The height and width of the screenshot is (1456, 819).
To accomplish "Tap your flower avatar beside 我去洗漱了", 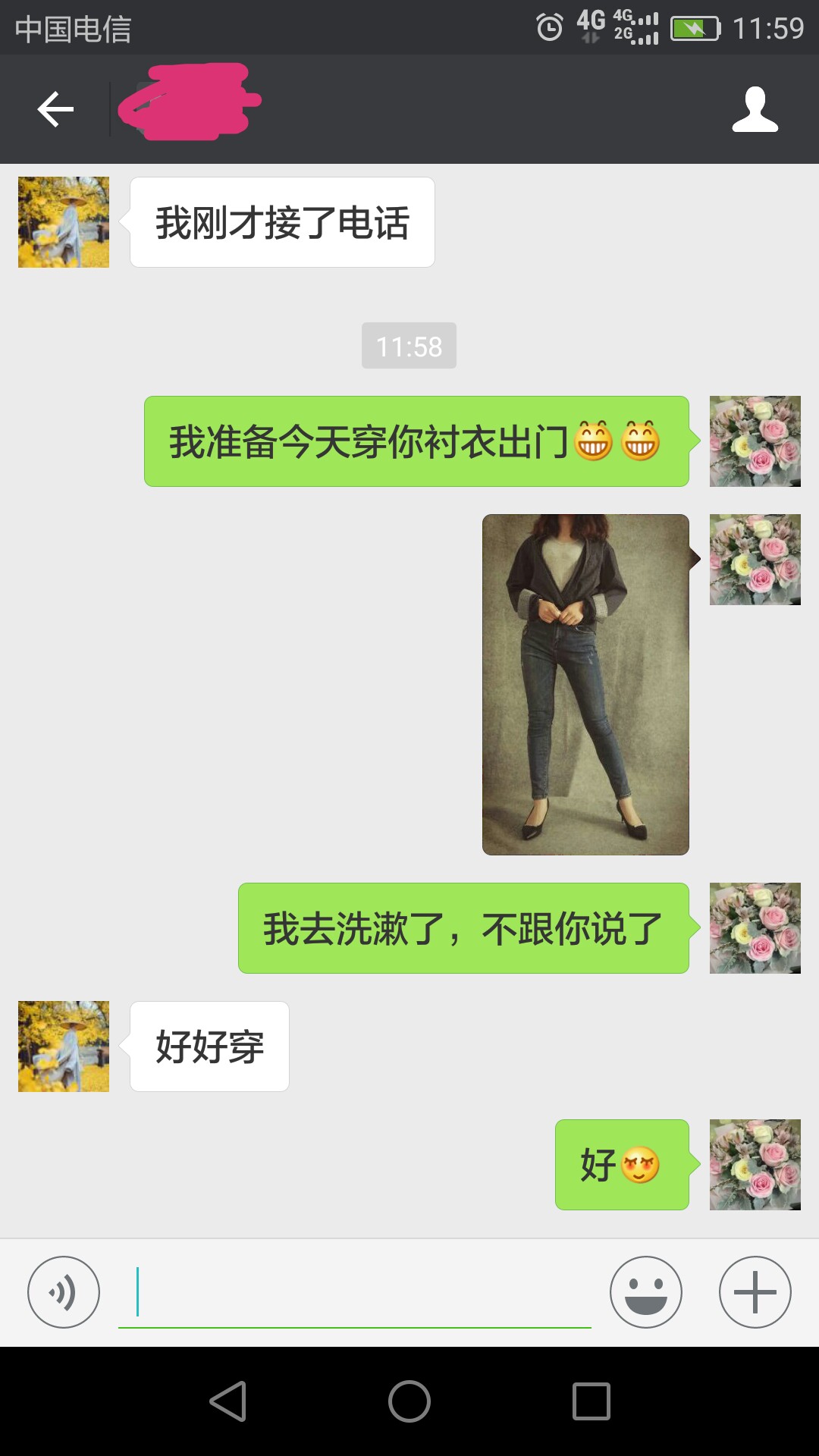I will point(755,928).
